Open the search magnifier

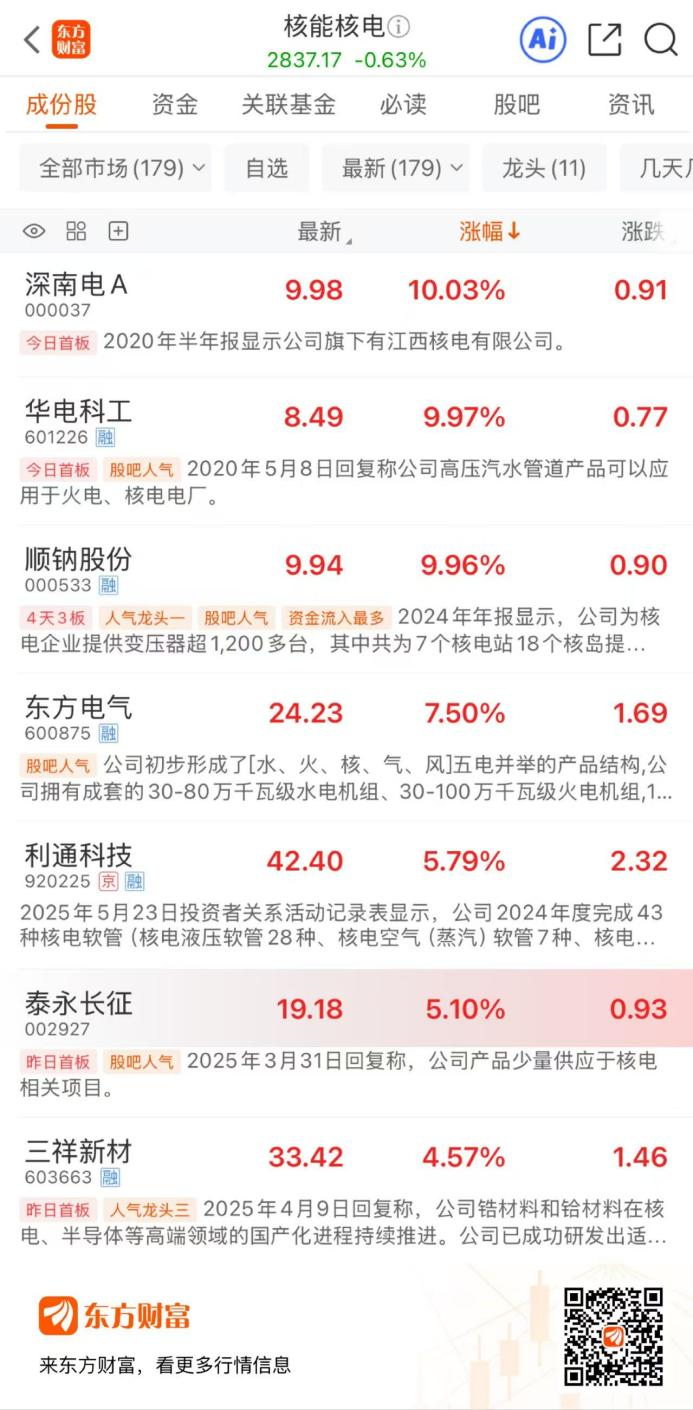[x=661, y=40]
